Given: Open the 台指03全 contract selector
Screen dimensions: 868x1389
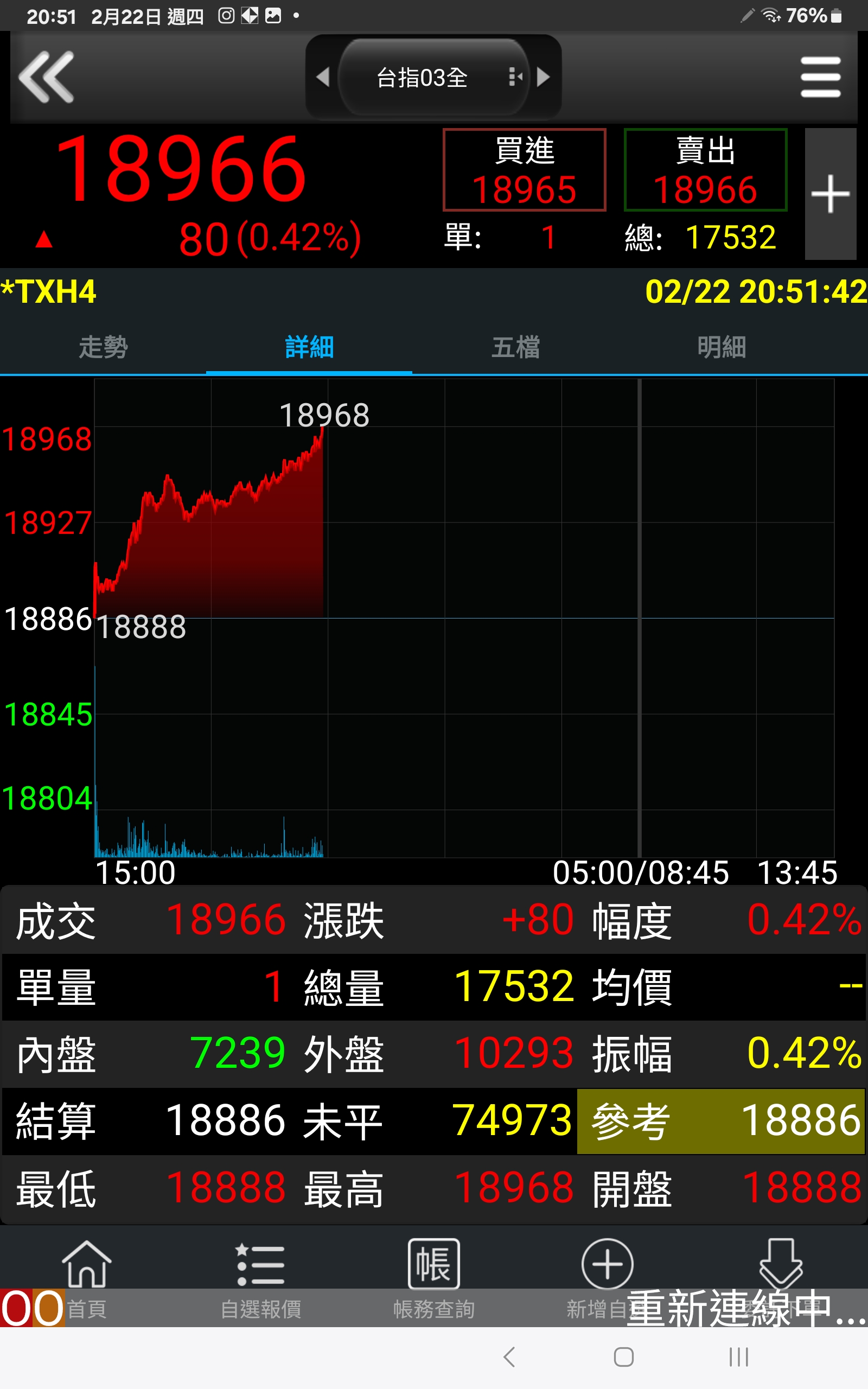Looking at the screenshot, I should pyautogui.click(x=433, y=77).
